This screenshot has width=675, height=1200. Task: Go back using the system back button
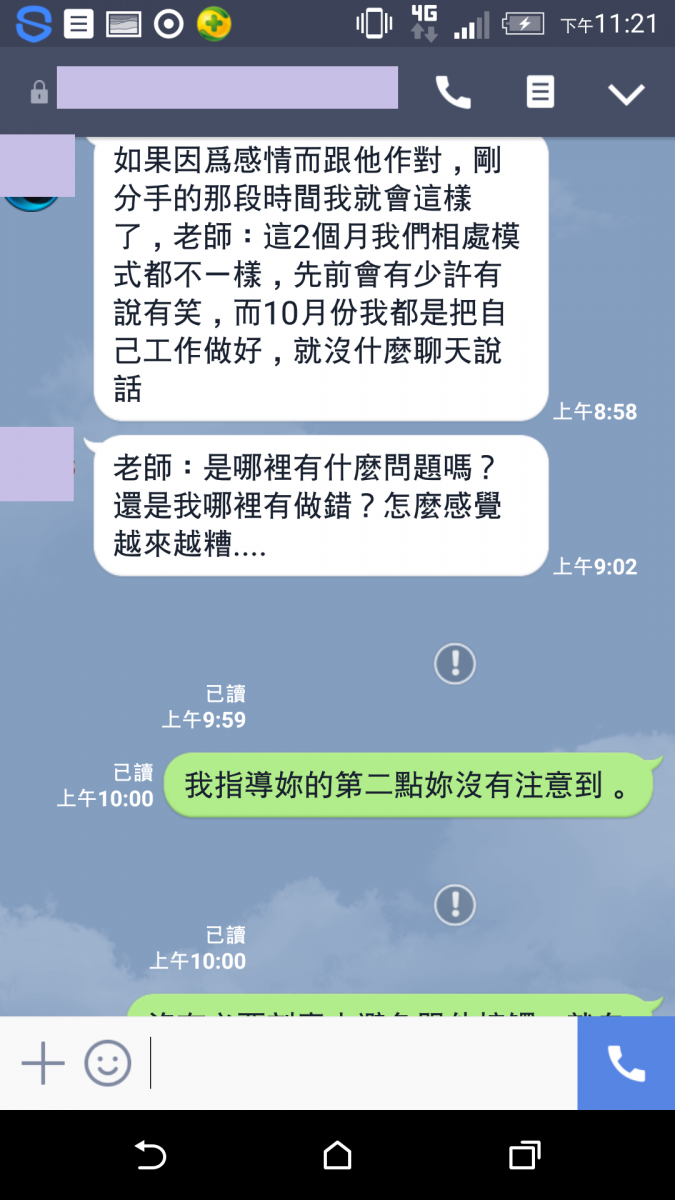coord(150,1155)
